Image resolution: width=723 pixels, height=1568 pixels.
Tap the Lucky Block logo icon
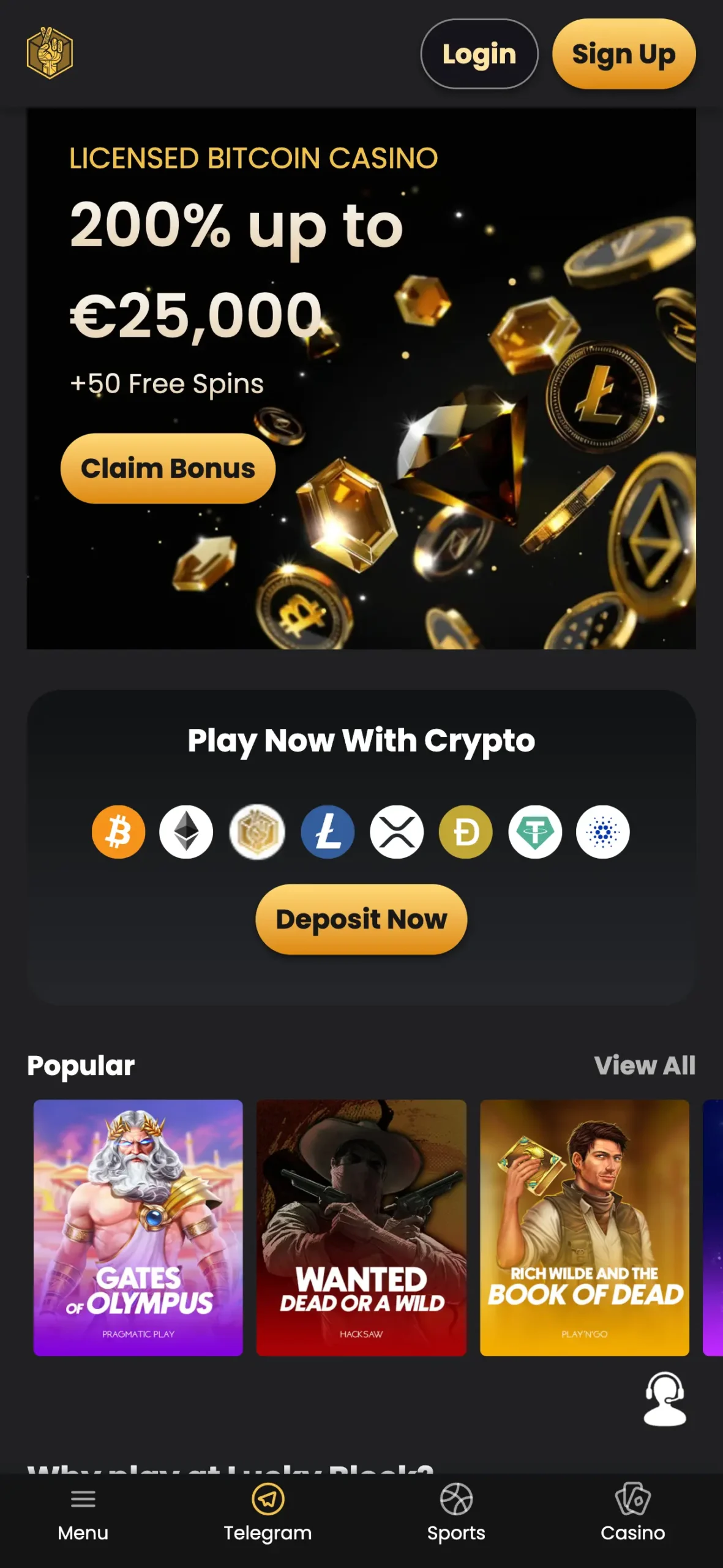point(50,53)
